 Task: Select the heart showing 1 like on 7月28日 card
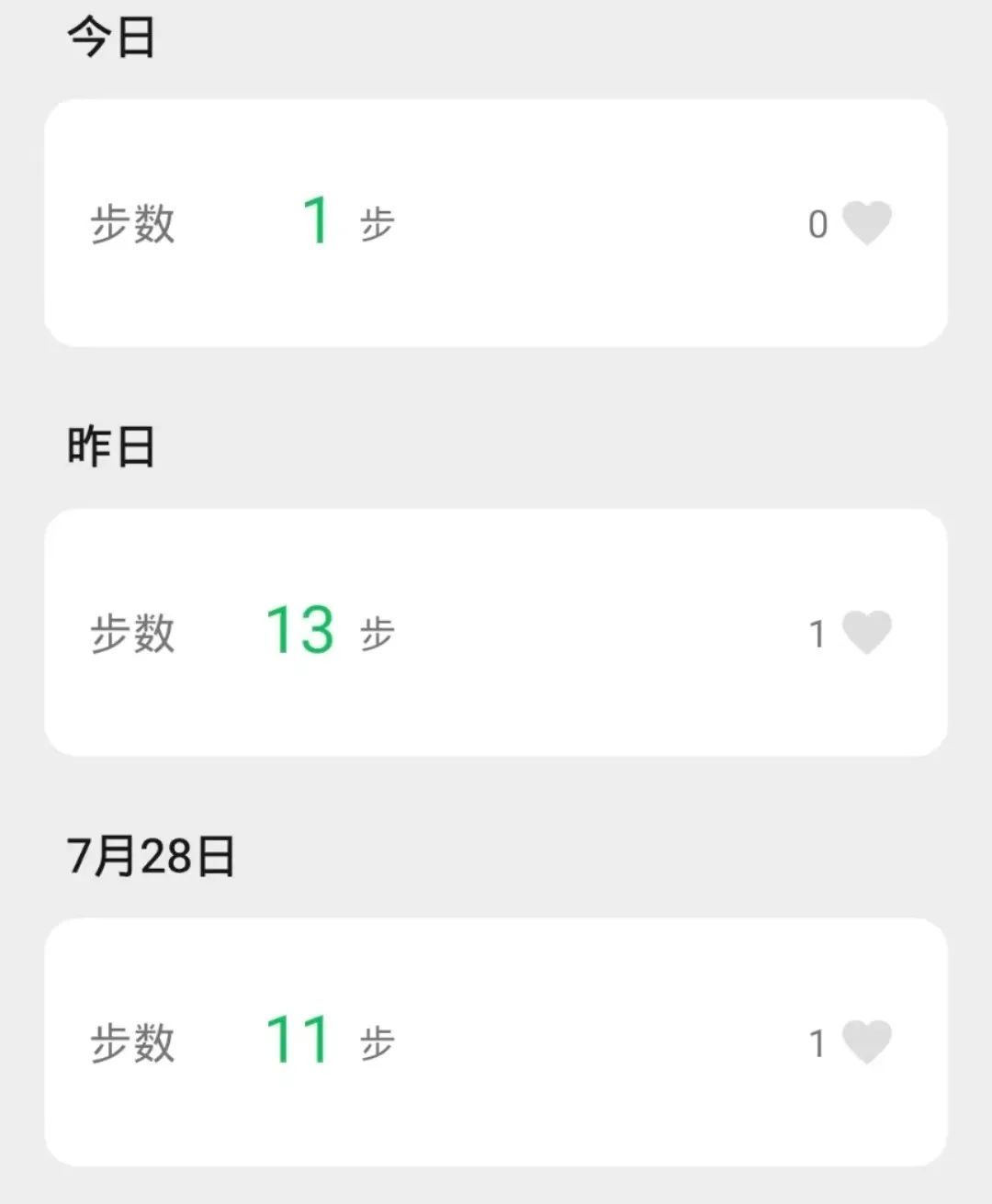coord(867,1040)
